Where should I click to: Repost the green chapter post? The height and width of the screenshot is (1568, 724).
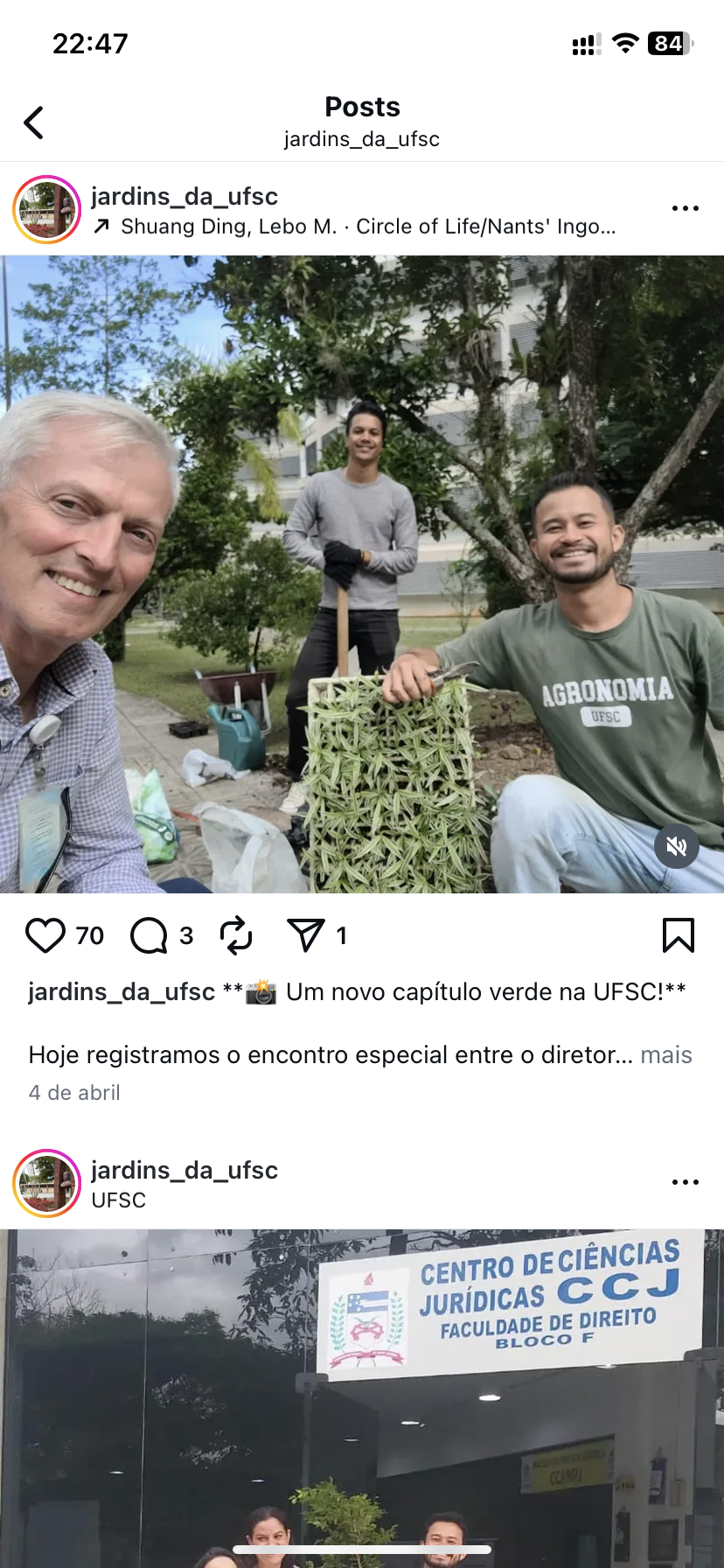(x=236, y=935)
